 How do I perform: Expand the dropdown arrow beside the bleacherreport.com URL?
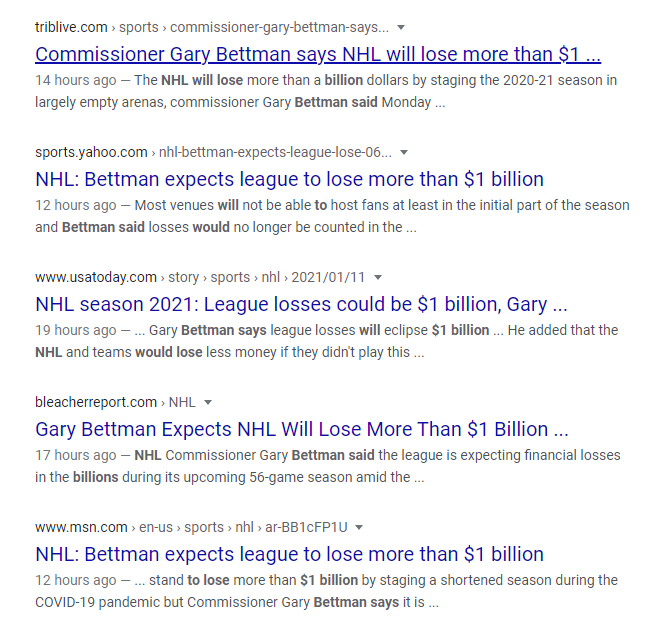[208, 403]
